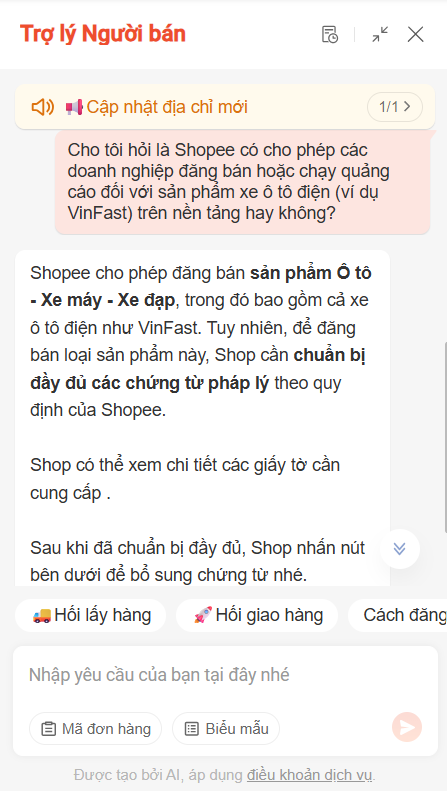Jump to latest message with down arrows
This screenshot has width=447, height=791.
click(400, 549)
